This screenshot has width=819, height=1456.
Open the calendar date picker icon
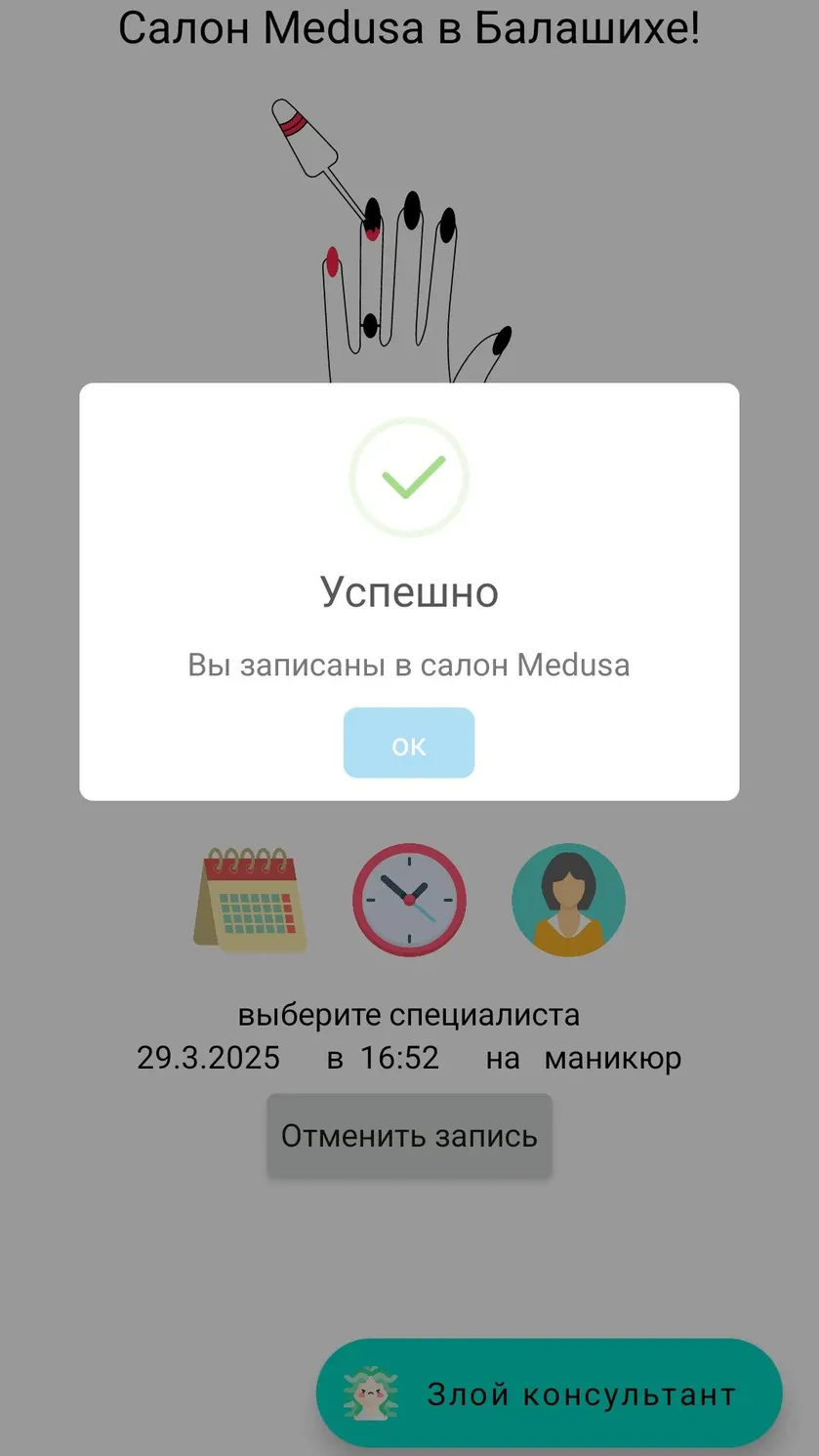click(249, 900)
